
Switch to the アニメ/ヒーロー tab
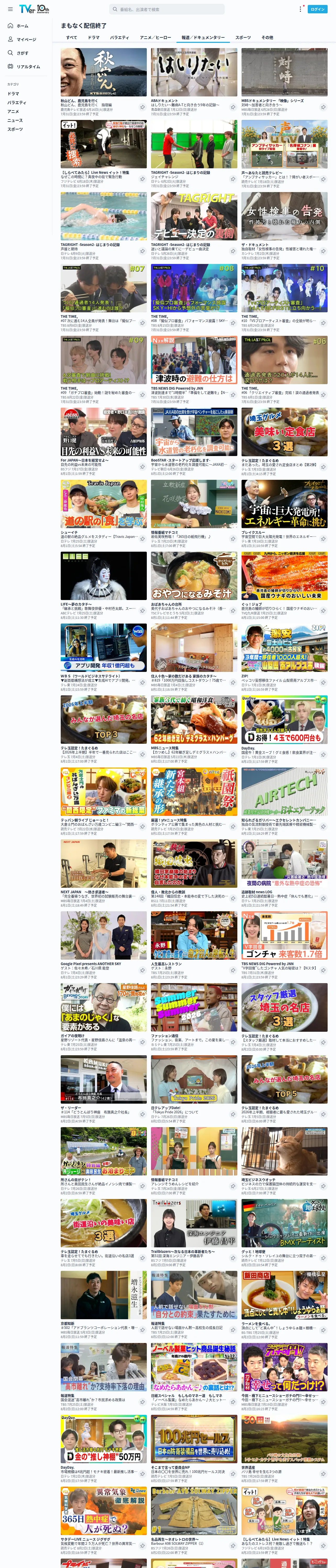coord(155,38)
